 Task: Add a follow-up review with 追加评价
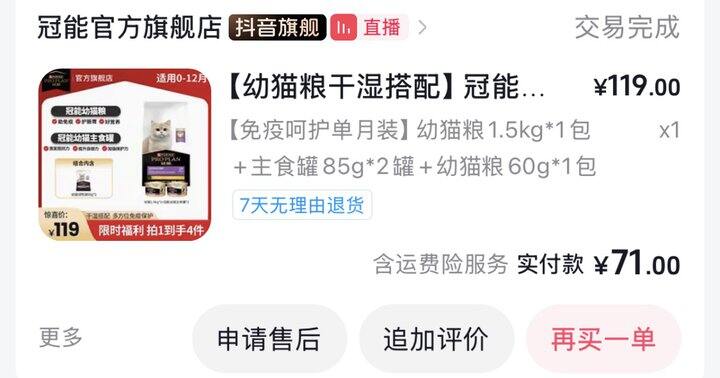(x=436, y=339)
